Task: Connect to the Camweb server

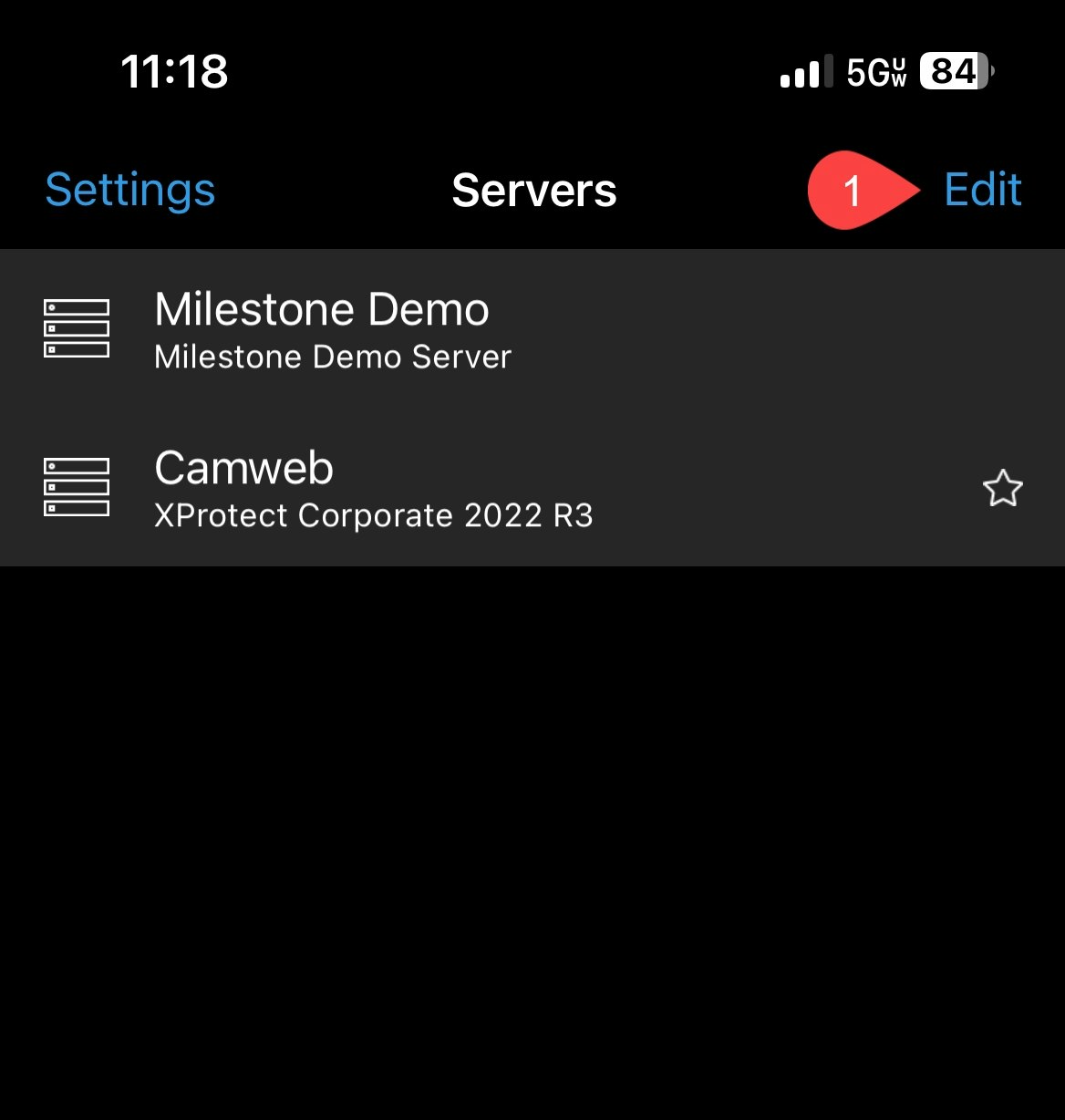Action: (x=373, y=488)
